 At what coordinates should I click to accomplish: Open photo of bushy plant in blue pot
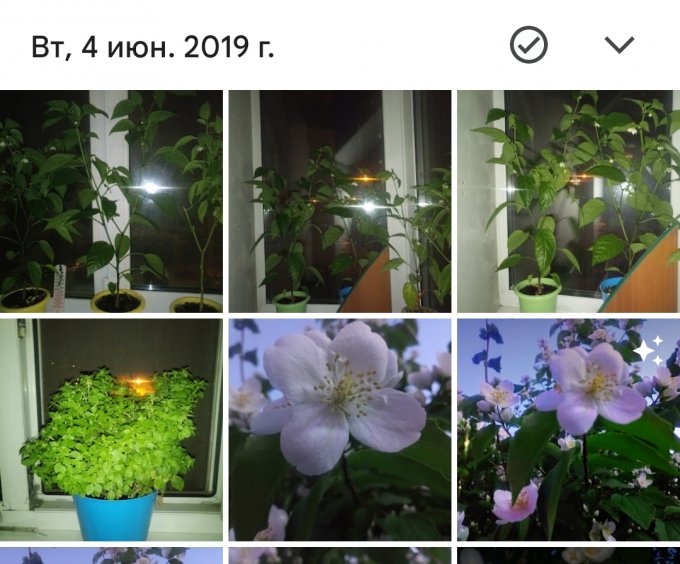pyautogui.click(x=111, y=429)
